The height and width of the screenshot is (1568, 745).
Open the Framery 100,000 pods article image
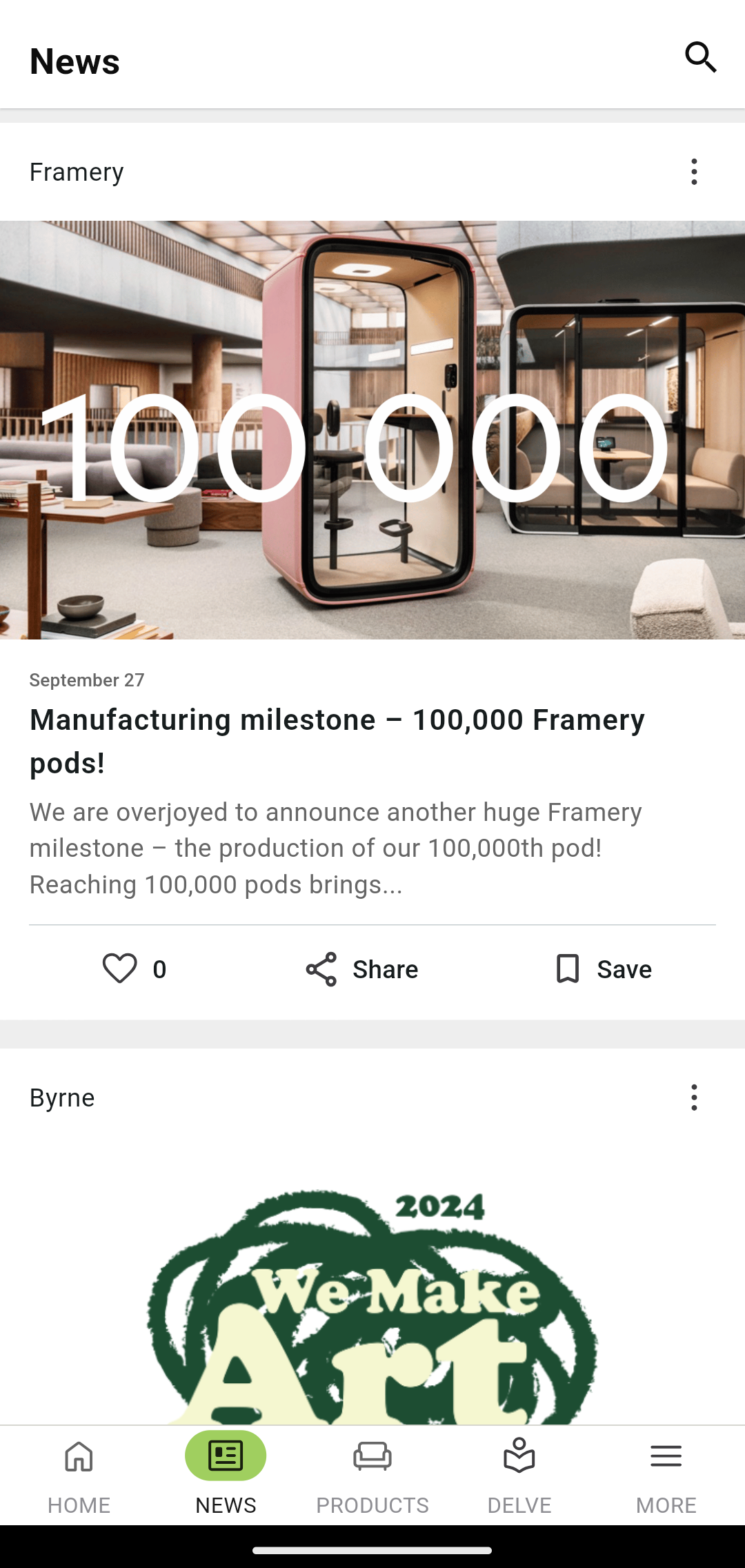point(372,429)
